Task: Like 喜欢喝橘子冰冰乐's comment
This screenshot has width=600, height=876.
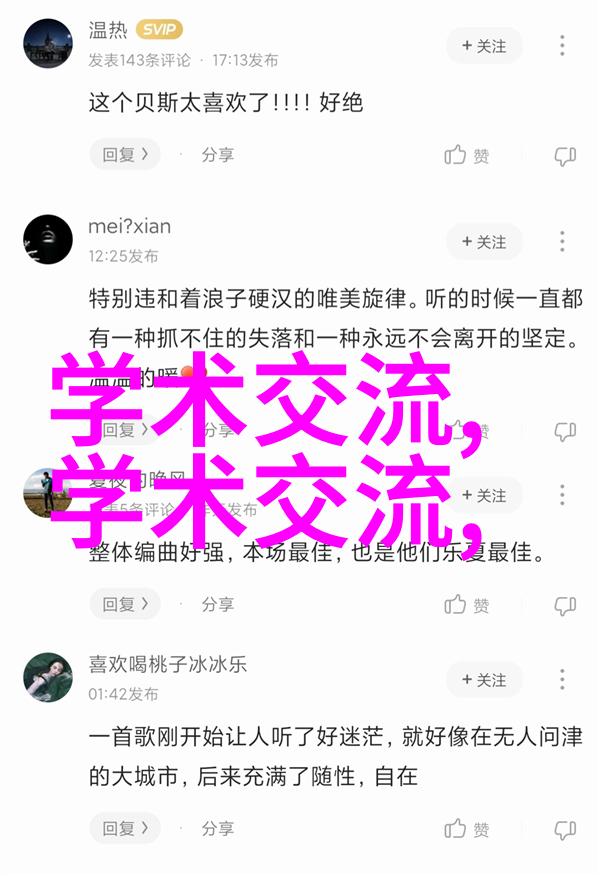Action: pyautogui.click(x=467, y=830)
